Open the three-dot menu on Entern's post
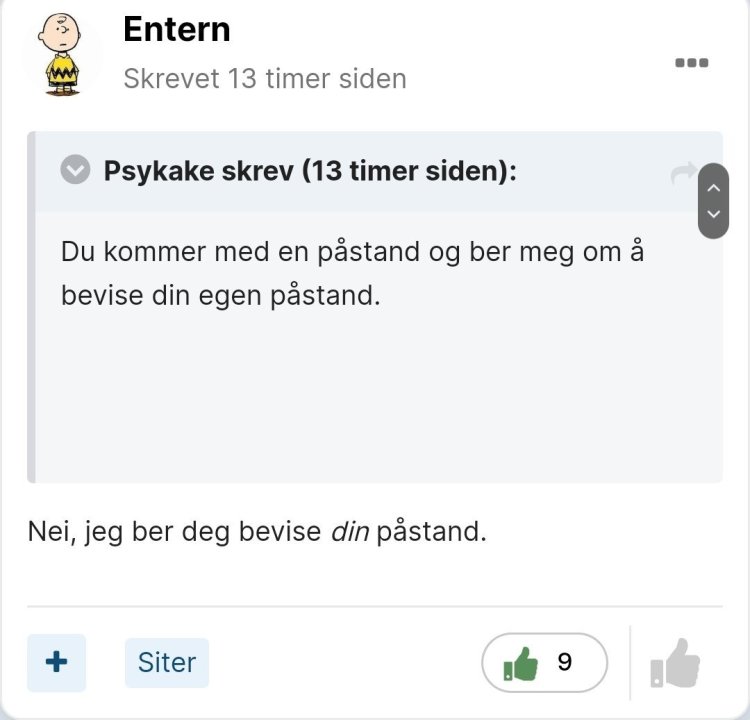 point(691,63)
